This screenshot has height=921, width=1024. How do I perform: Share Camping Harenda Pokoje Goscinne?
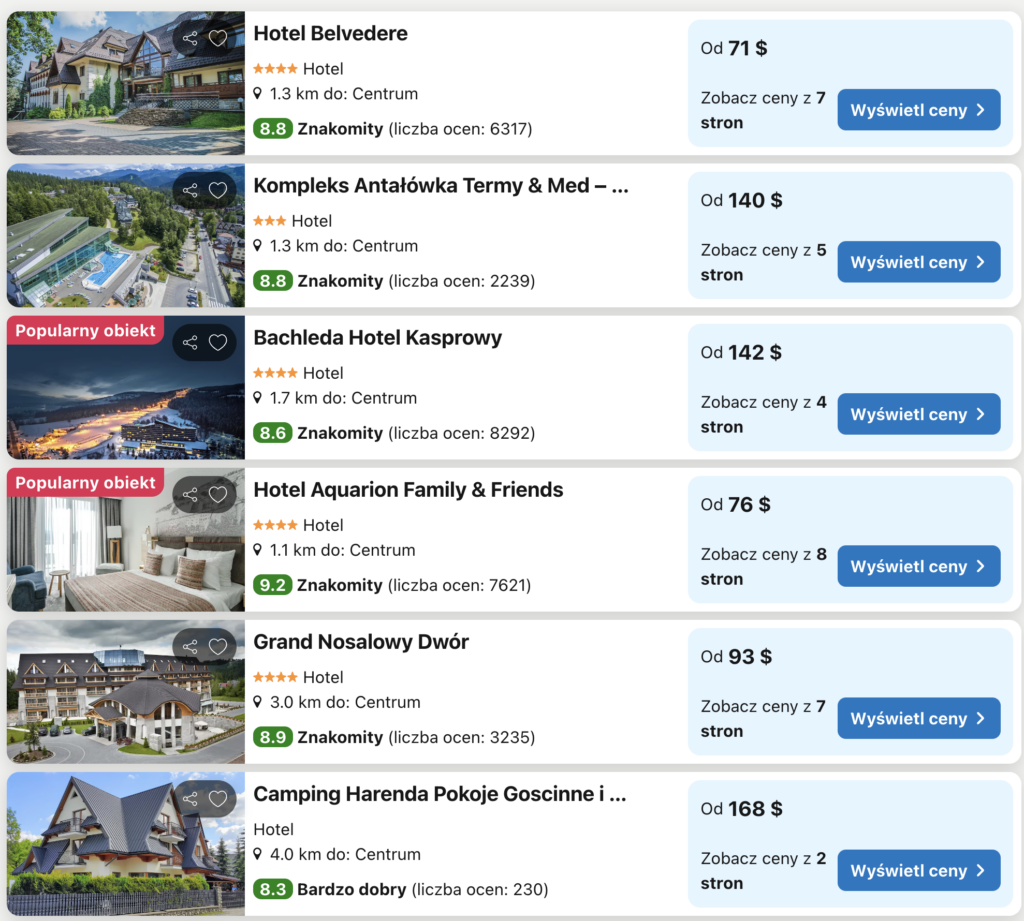coord(190,798)
